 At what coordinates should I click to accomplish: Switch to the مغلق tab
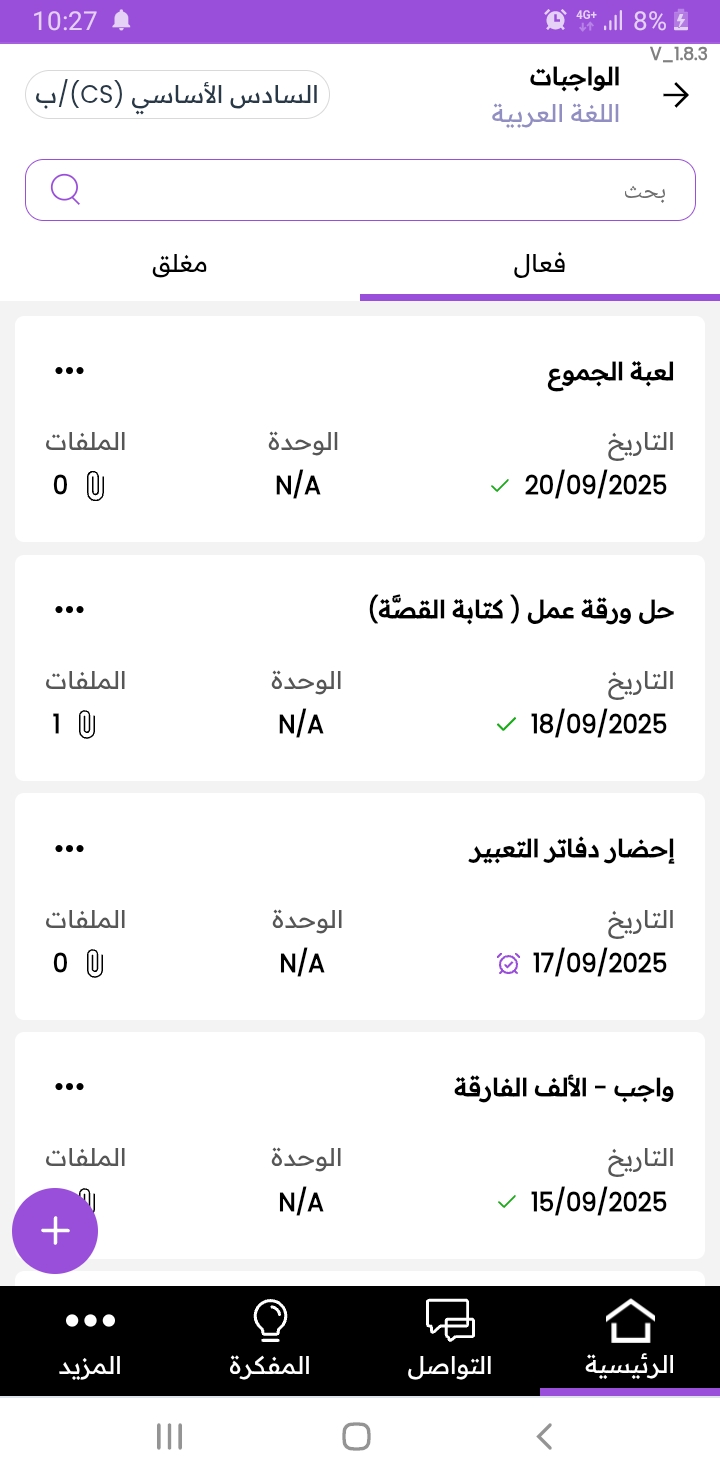[x=180, y=266]
